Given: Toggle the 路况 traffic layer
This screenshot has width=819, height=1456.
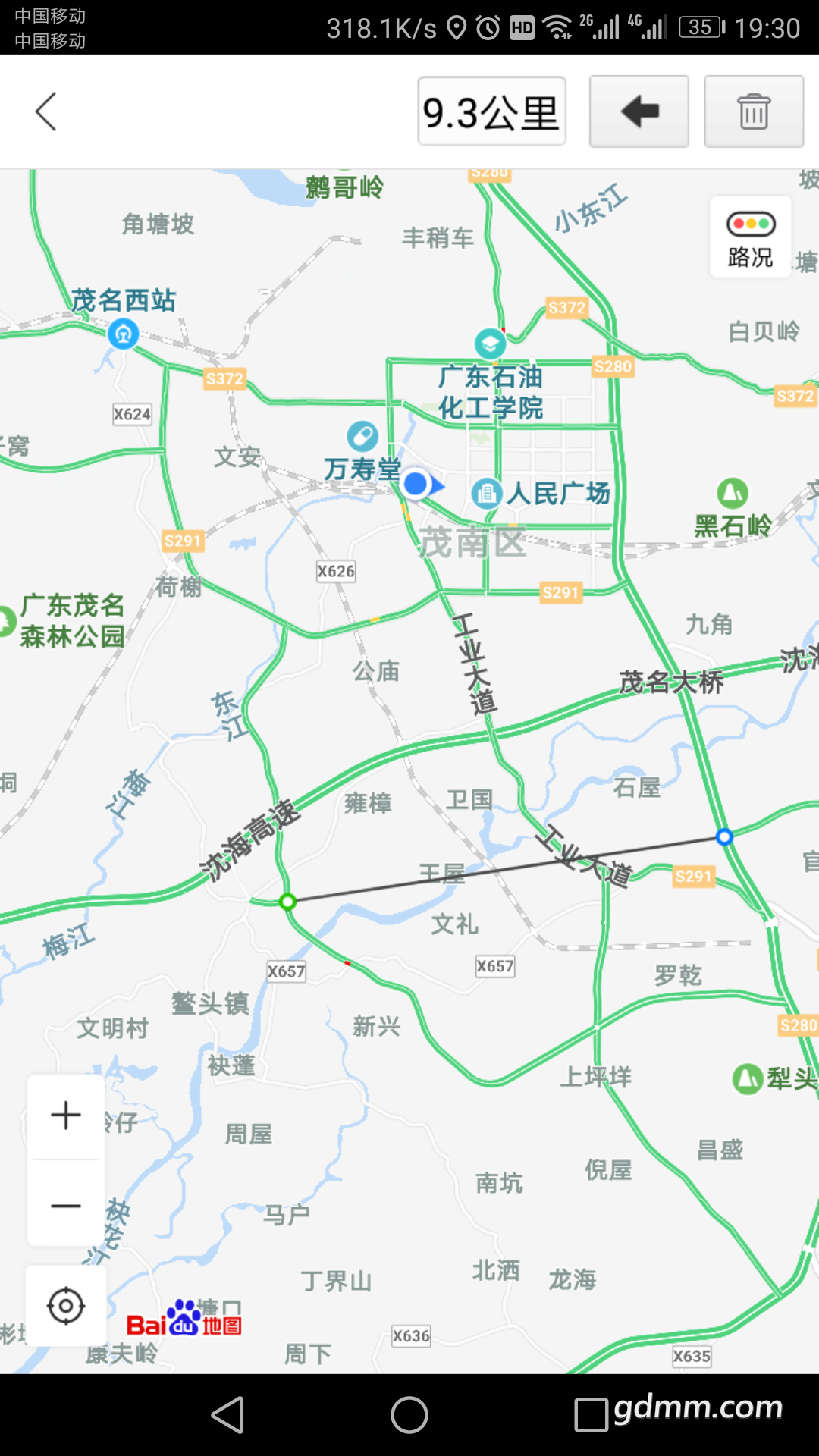Looking at the screenshot, I should (x=751, y=237).
